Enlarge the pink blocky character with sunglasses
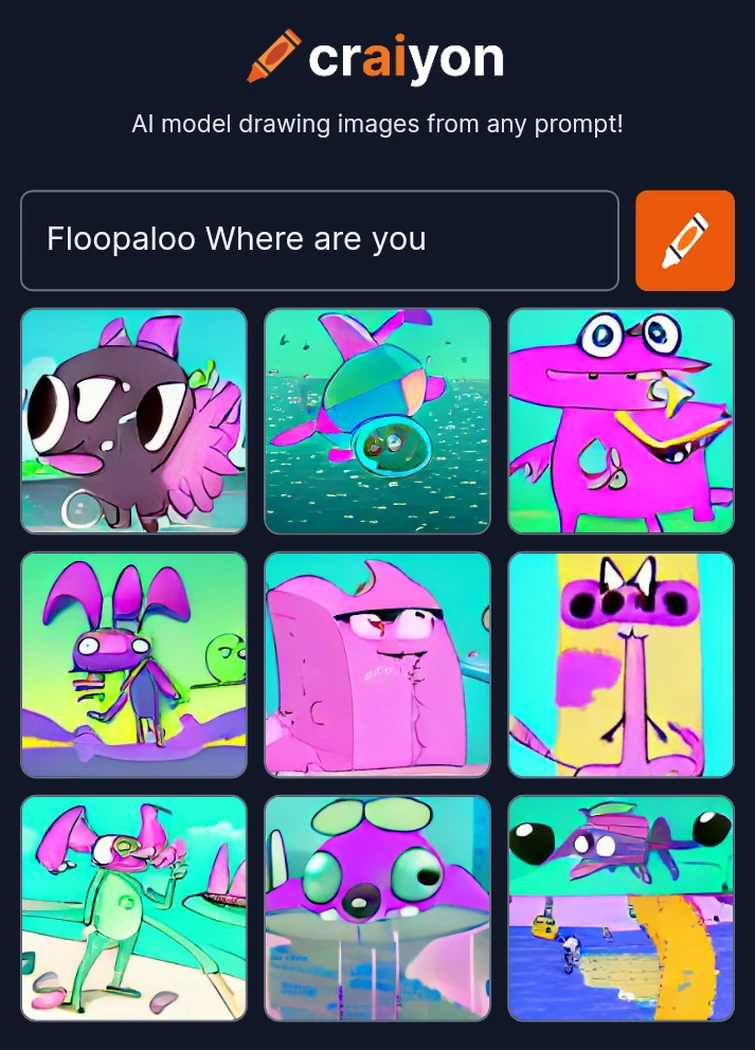 click(377, 665)
